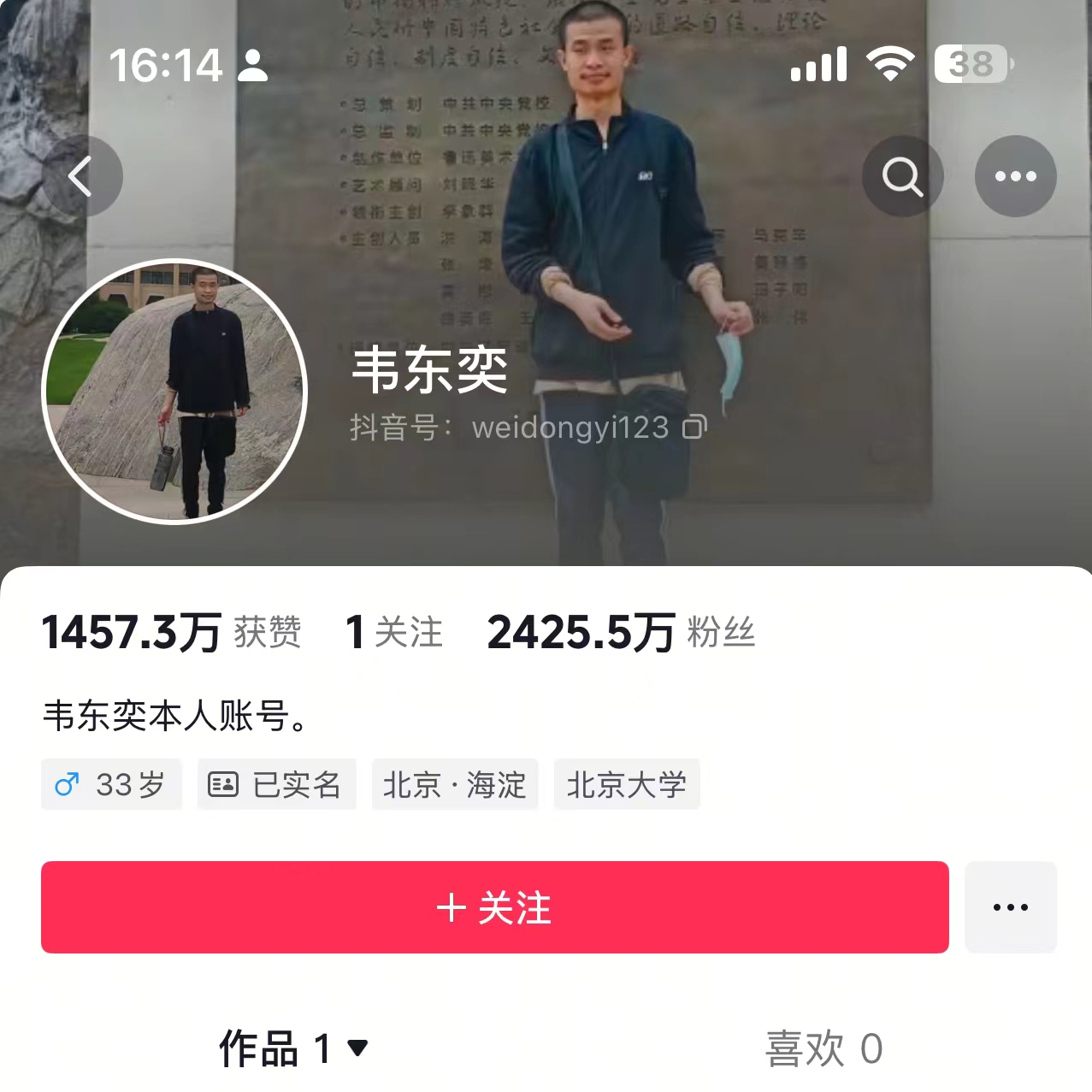Open more options beside the follow button

(1010, 907)
